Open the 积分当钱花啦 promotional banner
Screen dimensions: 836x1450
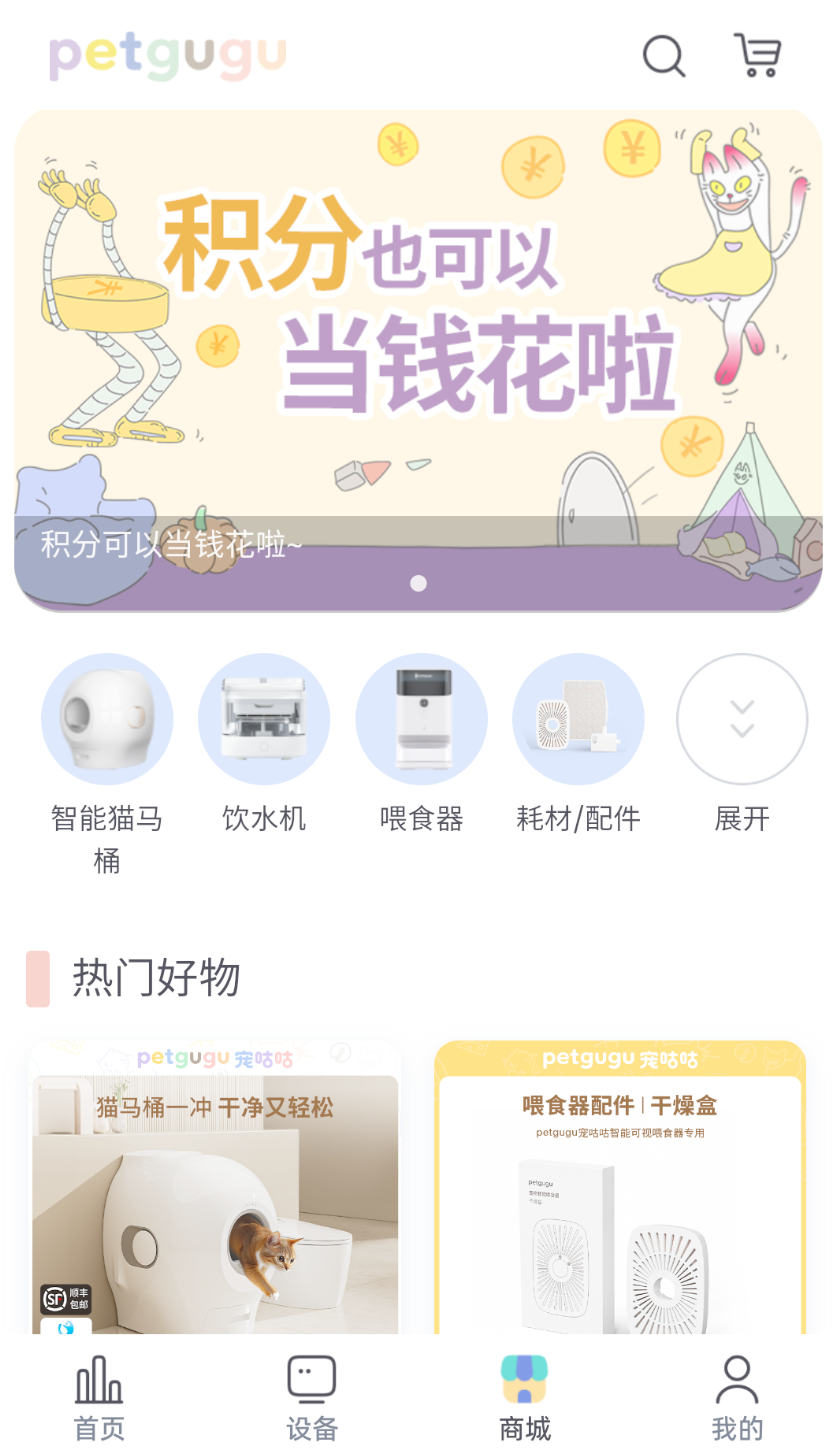[418, 360]
